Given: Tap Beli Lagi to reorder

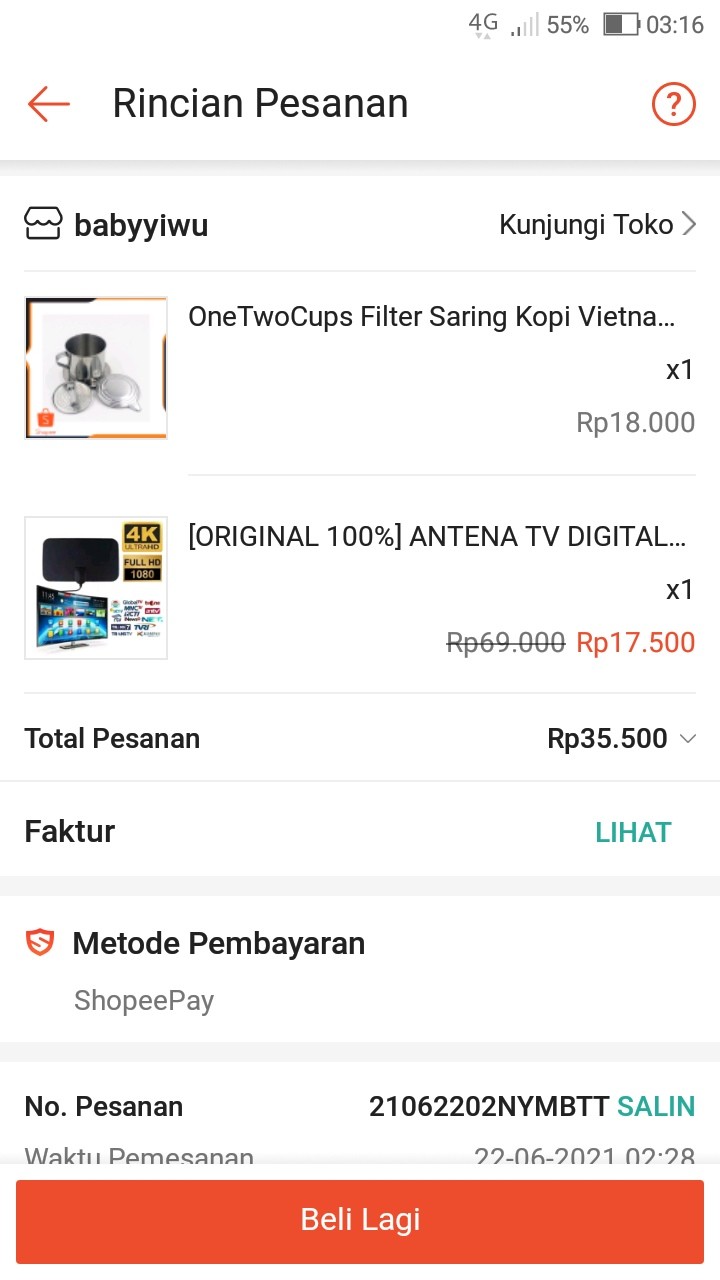Looking at the screenshot, I should coord(360,1221).
